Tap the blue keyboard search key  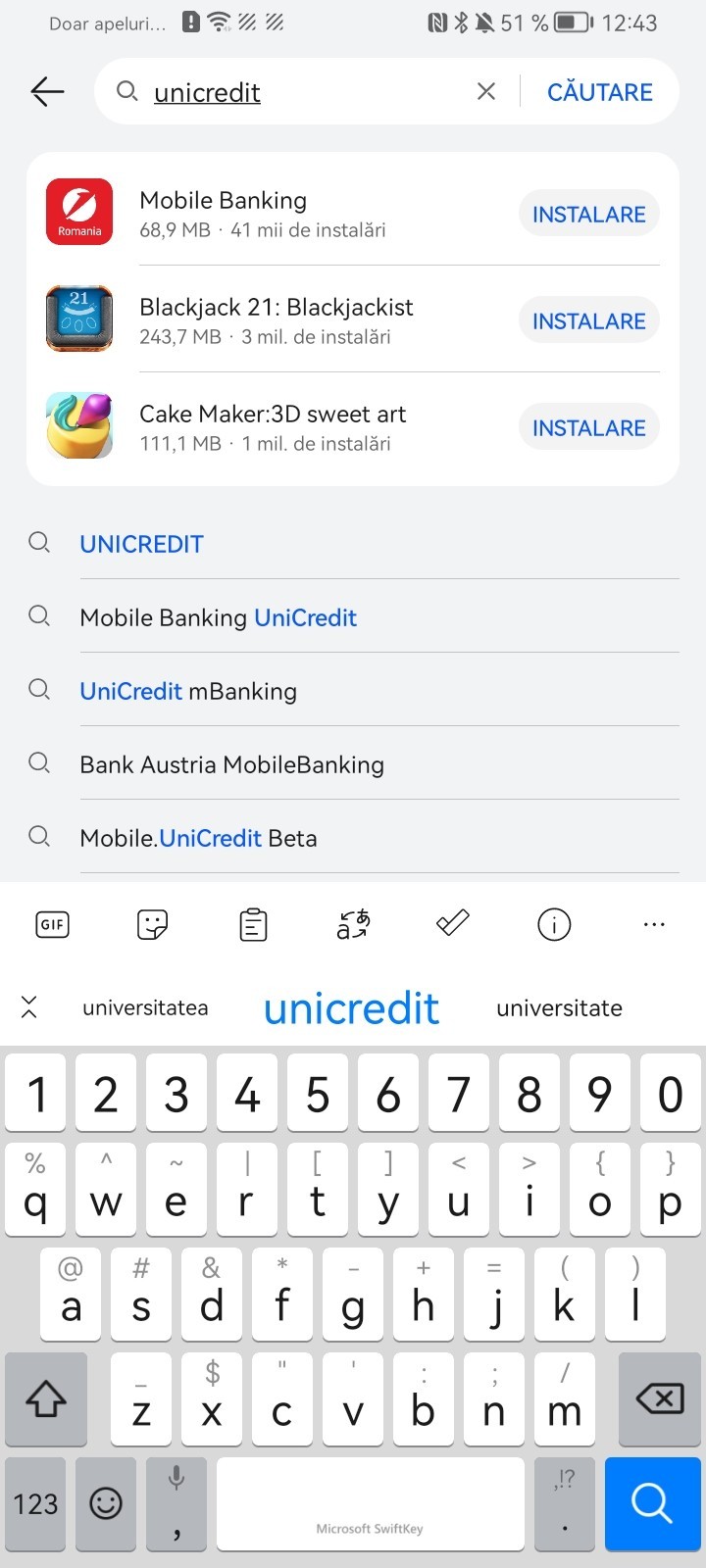[x=651, y=1503]
